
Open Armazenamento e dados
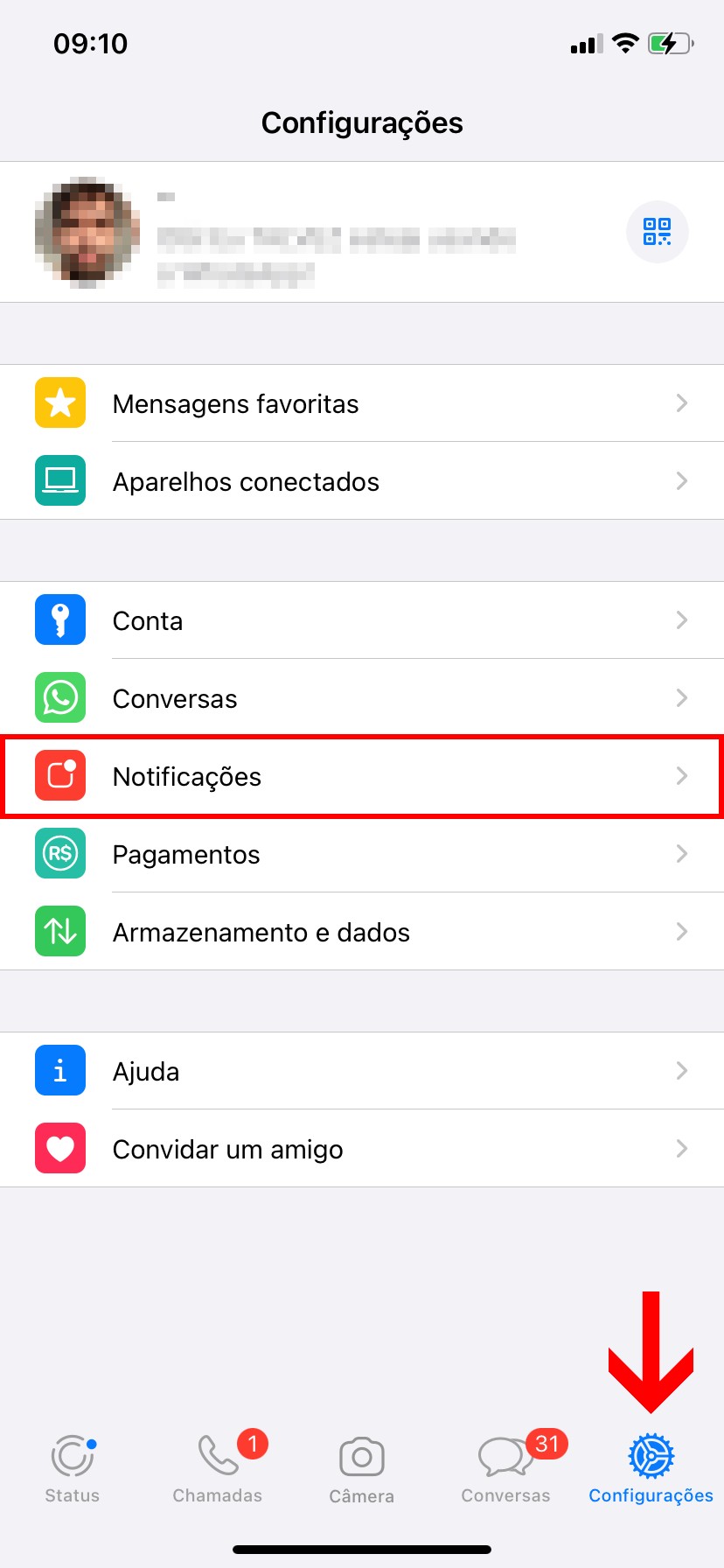point(362,932)
